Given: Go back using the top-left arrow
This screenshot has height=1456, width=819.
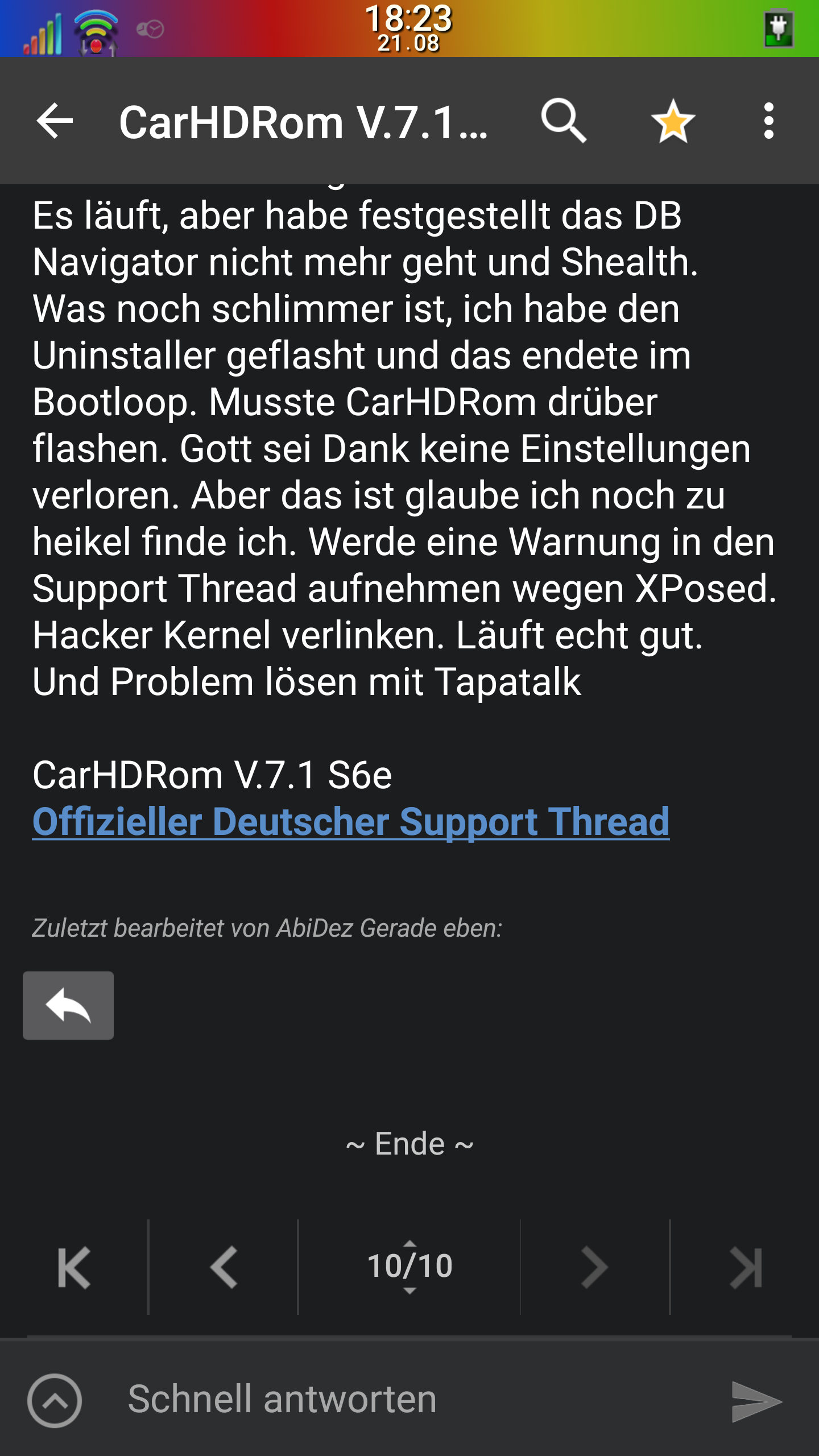Looking at the screenshot, I should (55, 121).
